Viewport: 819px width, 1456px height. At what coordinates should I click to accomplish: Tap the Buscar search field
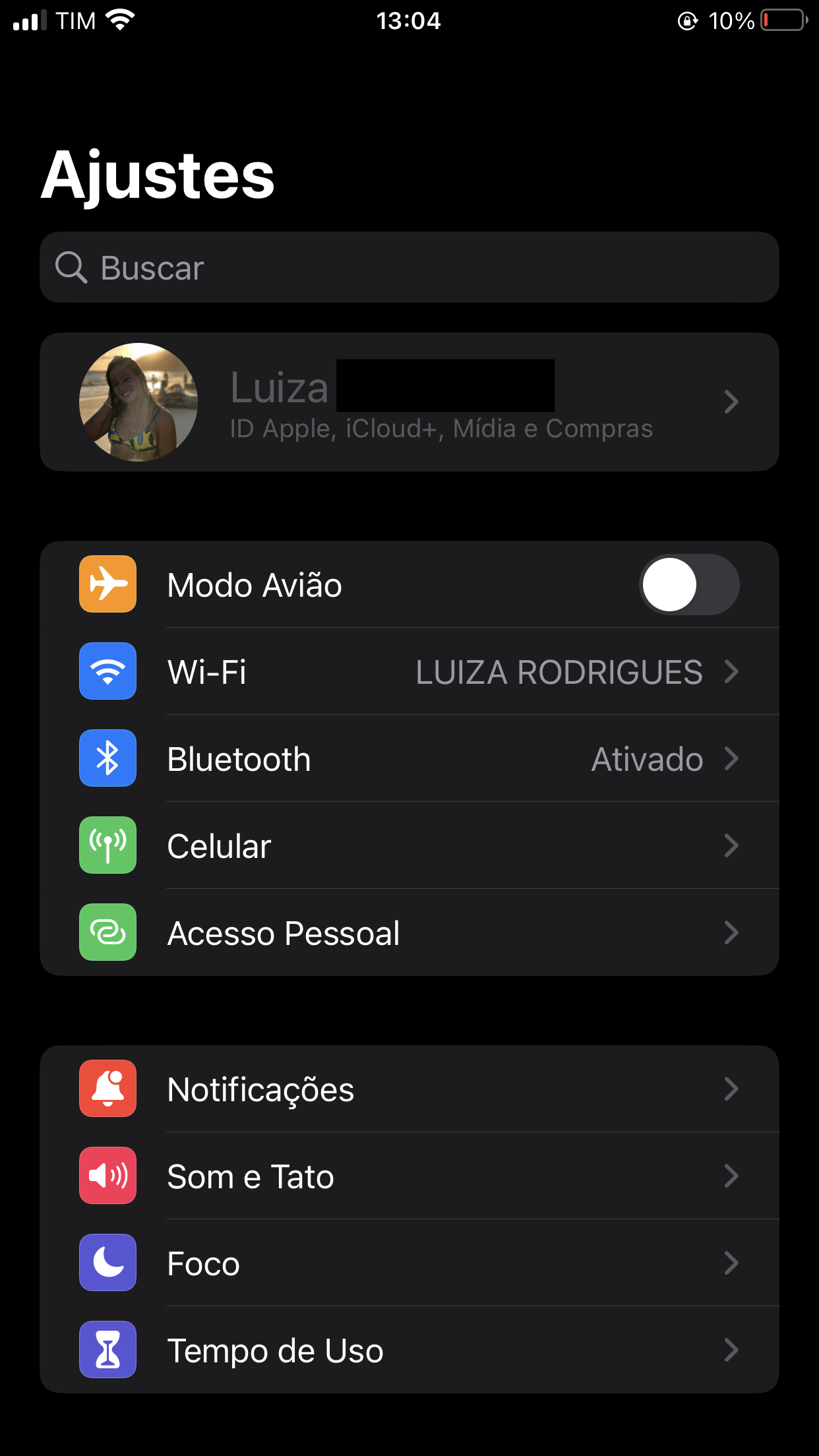[x=409, y=267]
